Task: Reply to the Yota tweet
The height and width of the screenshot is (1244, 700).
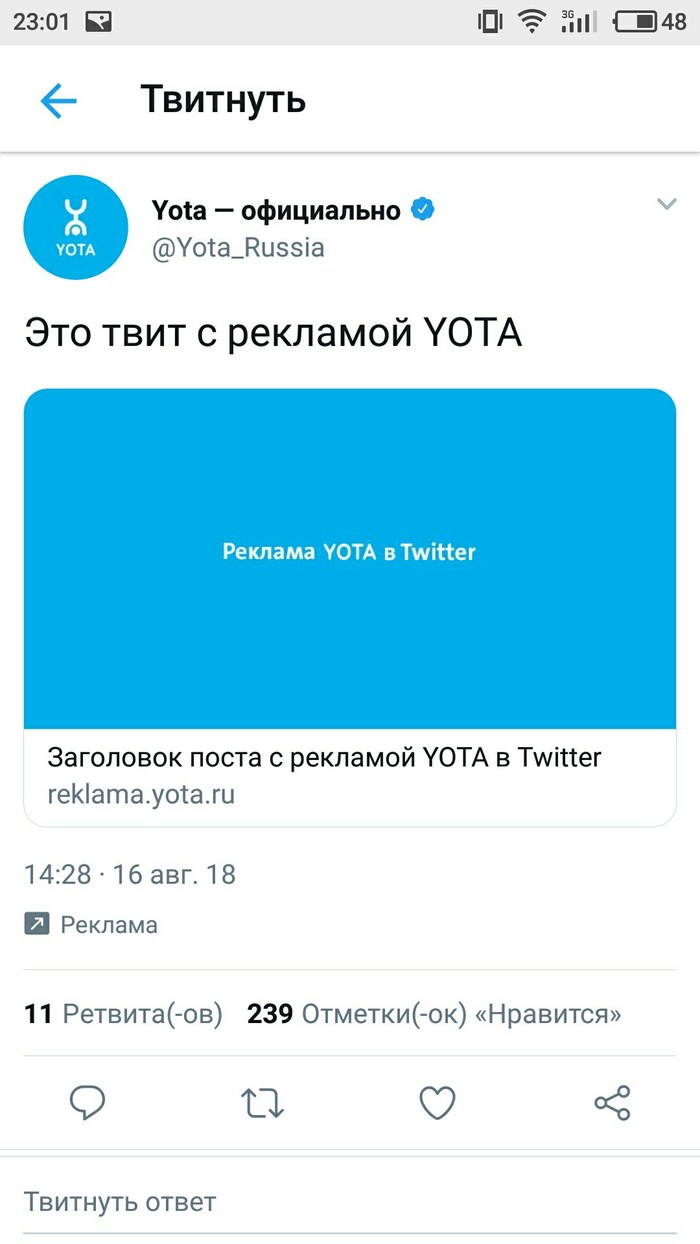Action: pyautogui.click(x=88, y=1103)
